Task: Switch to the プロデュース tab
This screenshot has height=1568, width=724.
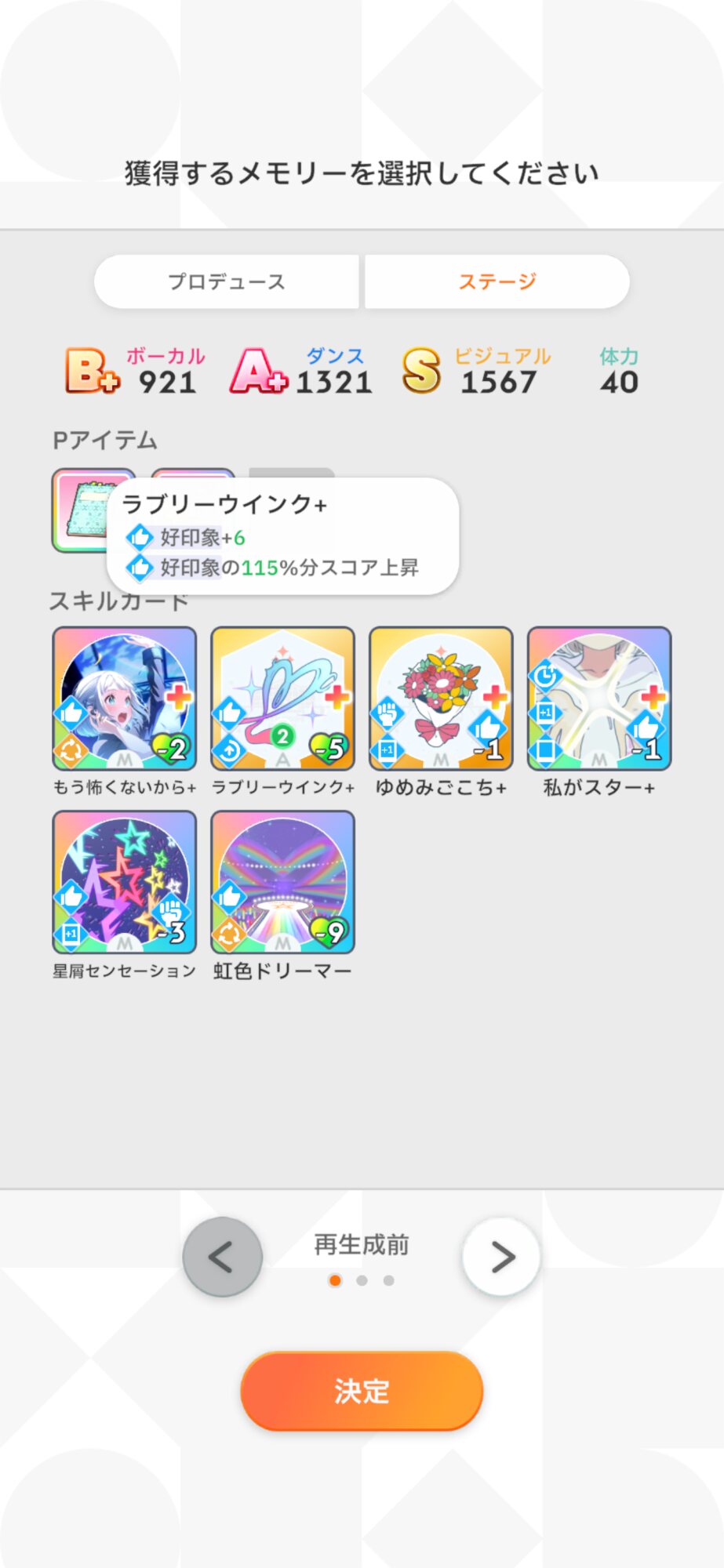Action: [227, 281]
